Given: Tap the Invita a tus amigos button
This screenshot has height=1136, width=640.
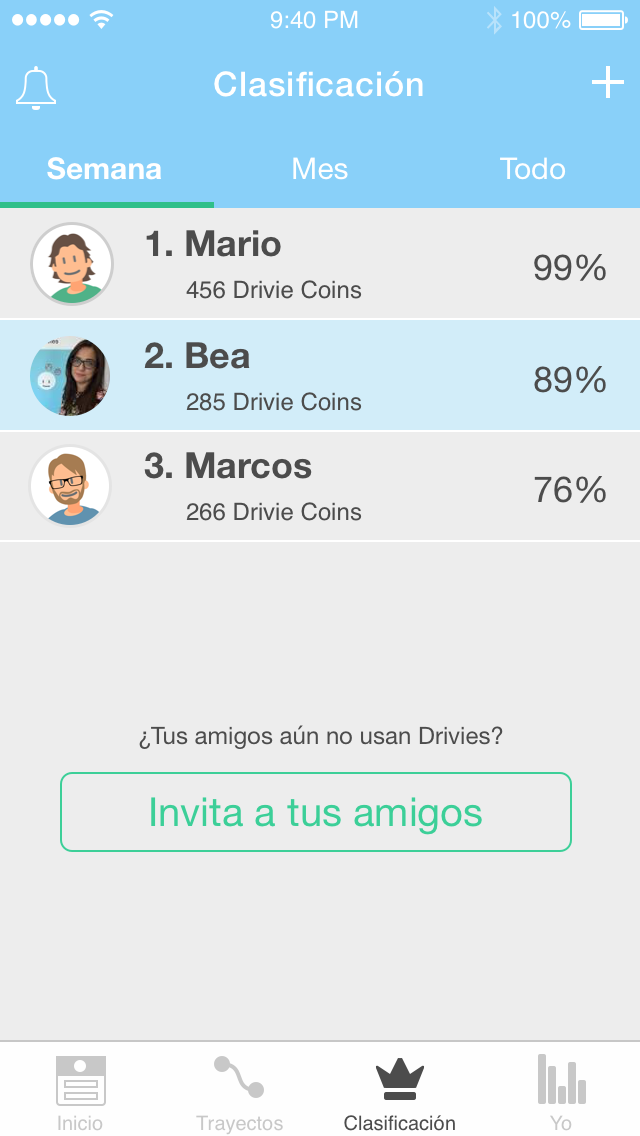Looking at the screenshot, I should coord(316,812).
